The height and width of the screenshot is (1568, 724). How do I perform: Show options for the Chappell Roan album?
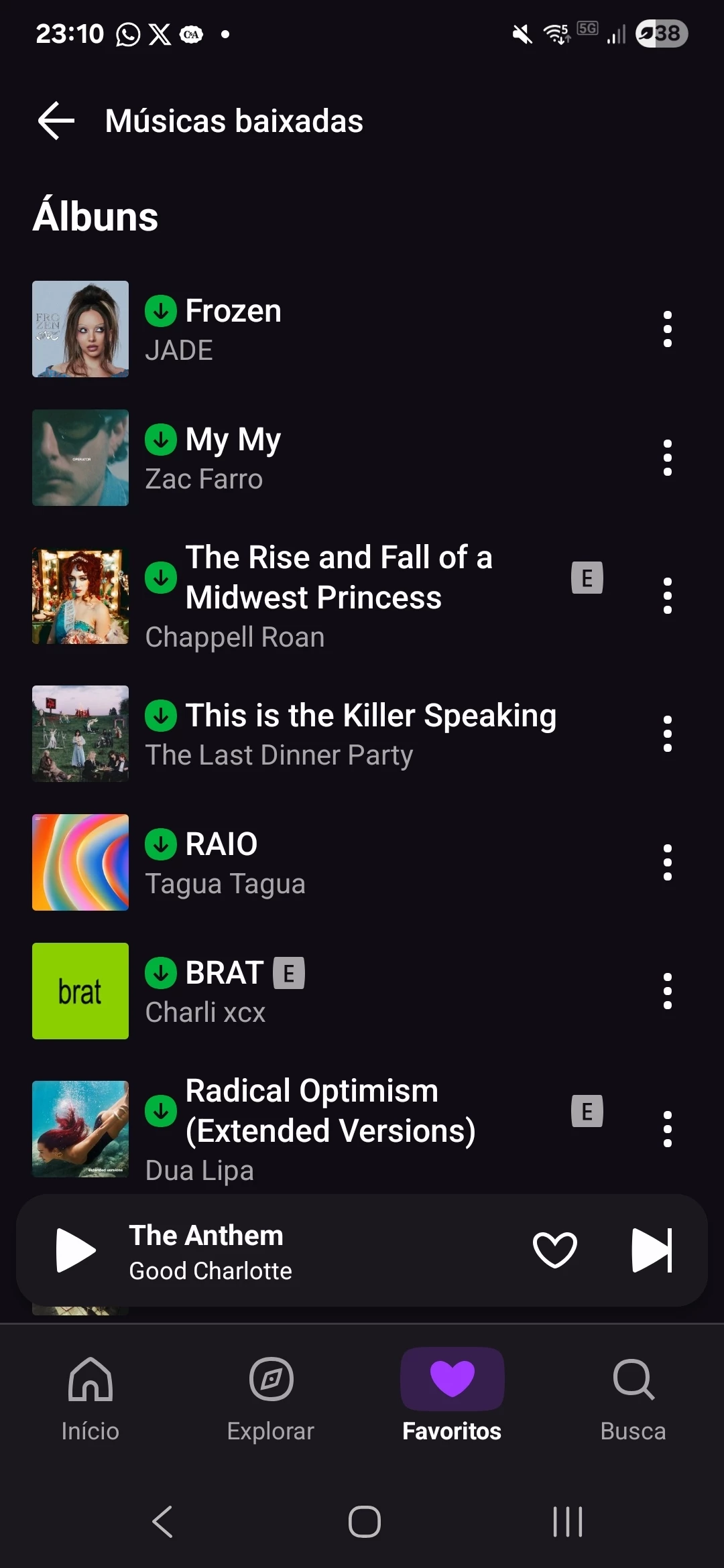[x=667, y=596]
